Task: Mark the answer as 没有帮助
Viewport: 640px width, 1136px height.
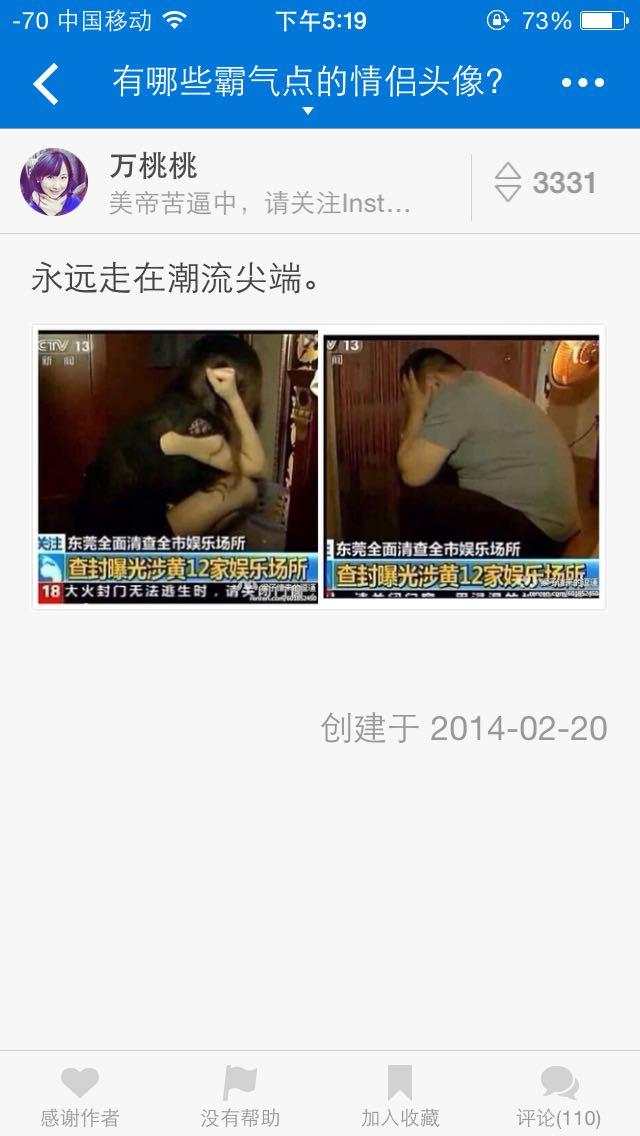Action: (x=240, y=1095)
